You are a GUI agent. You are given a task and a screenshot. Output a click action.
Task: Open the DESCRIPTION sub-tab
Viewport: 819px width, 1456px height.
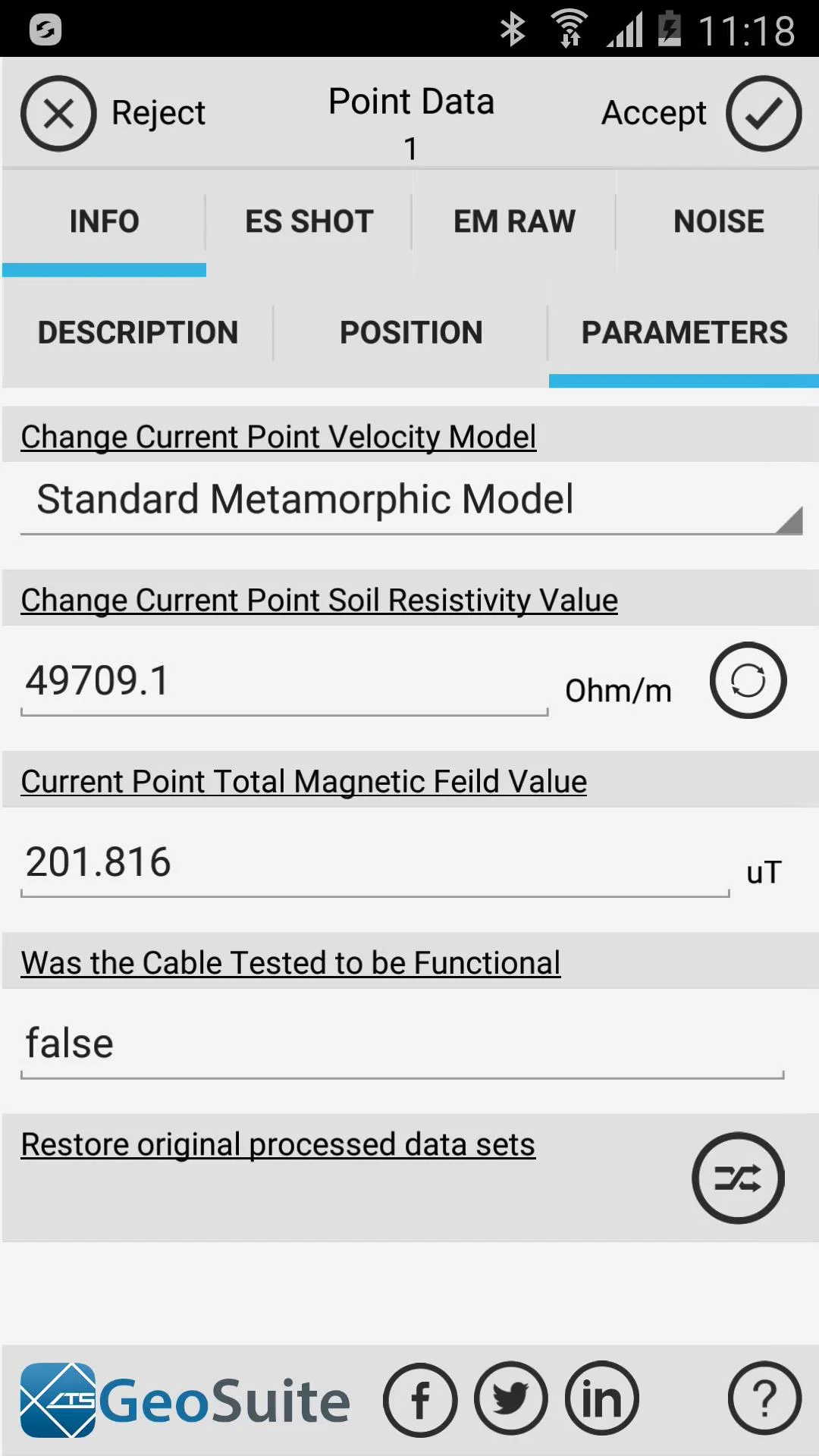(x=138, y=332)
